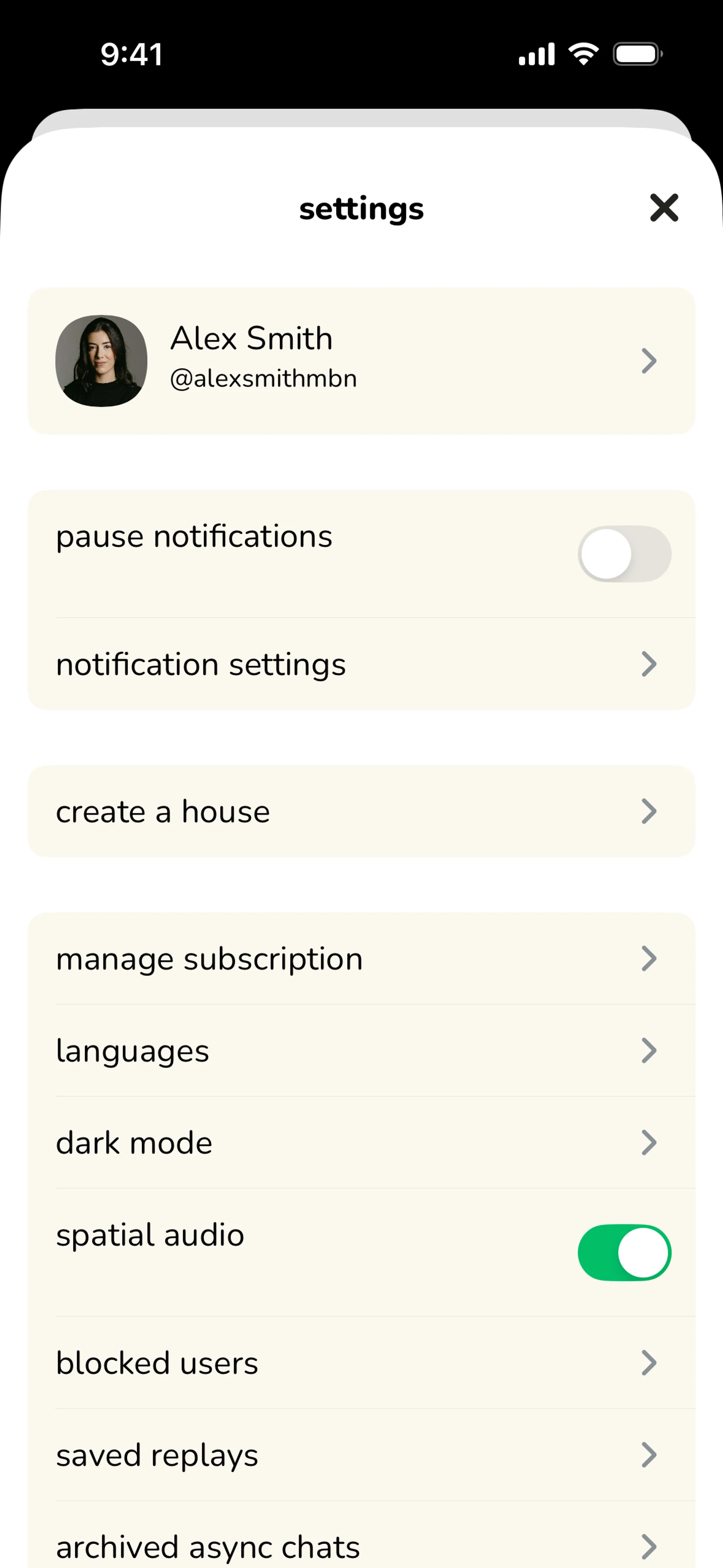This screenshot has height=1568, width=723.
Task: Open manage subscription
Action: tap(361, 959)
